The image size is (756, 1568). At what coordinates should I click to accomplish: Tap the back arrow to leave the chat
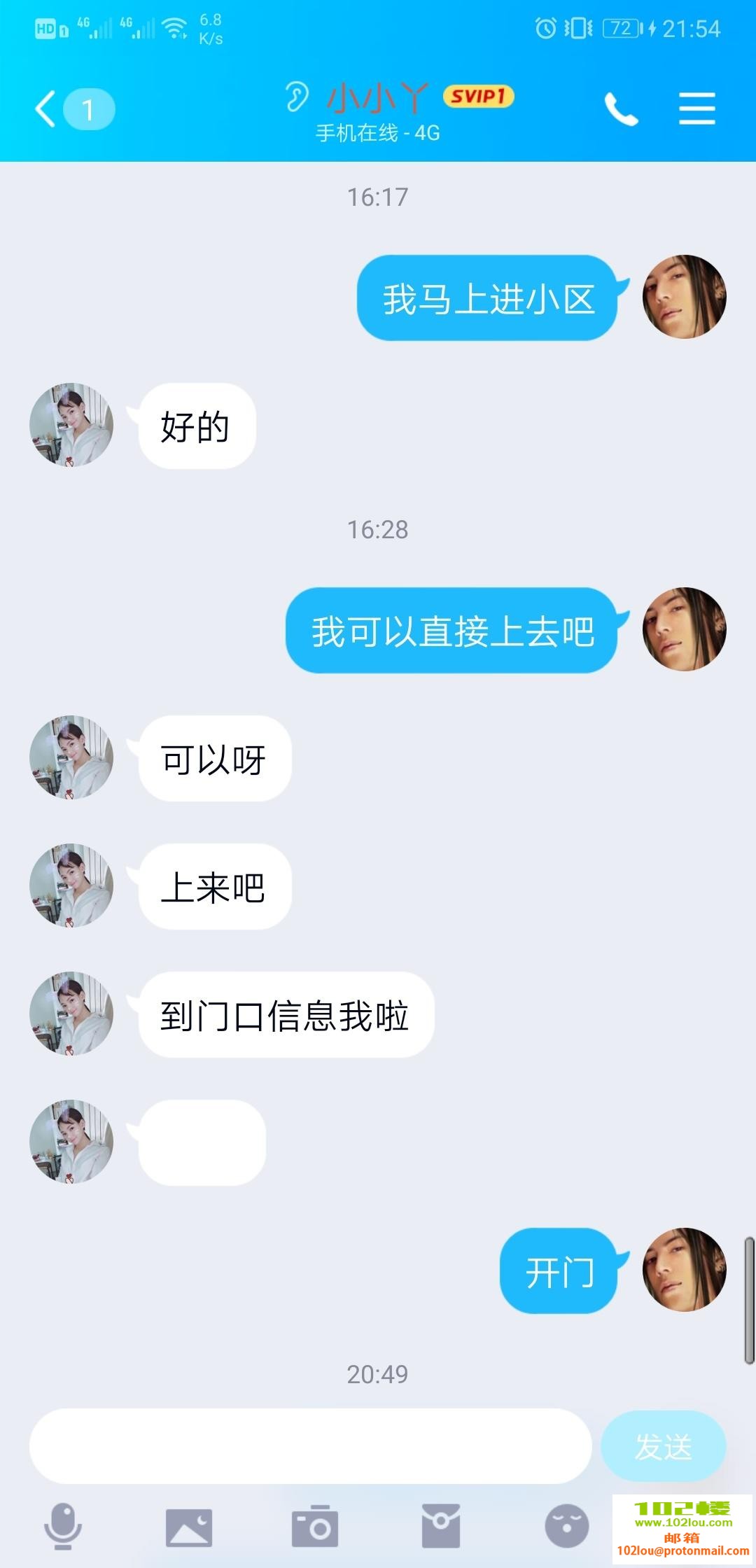tap(43, 108)
